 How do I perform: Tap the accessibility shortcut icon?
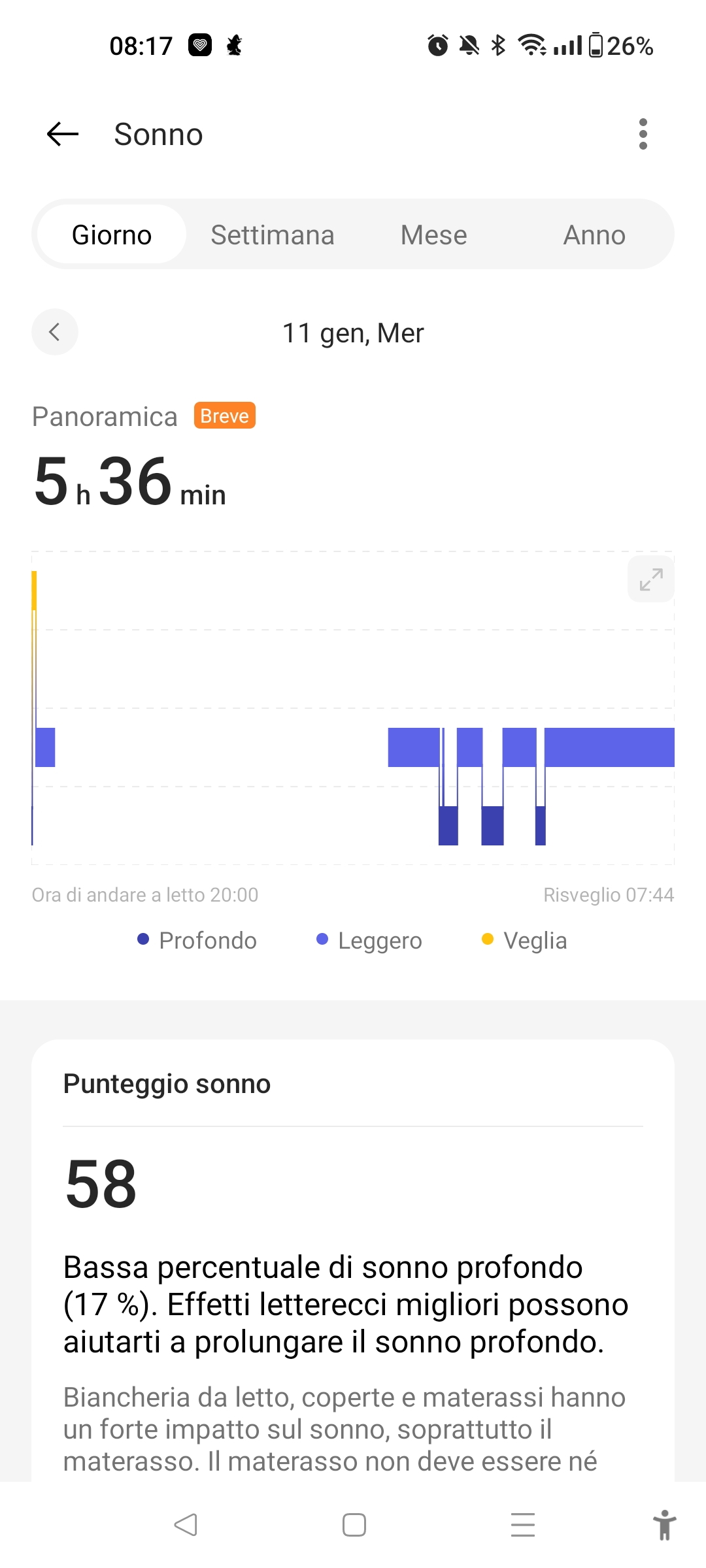[x=664, y=1525]
